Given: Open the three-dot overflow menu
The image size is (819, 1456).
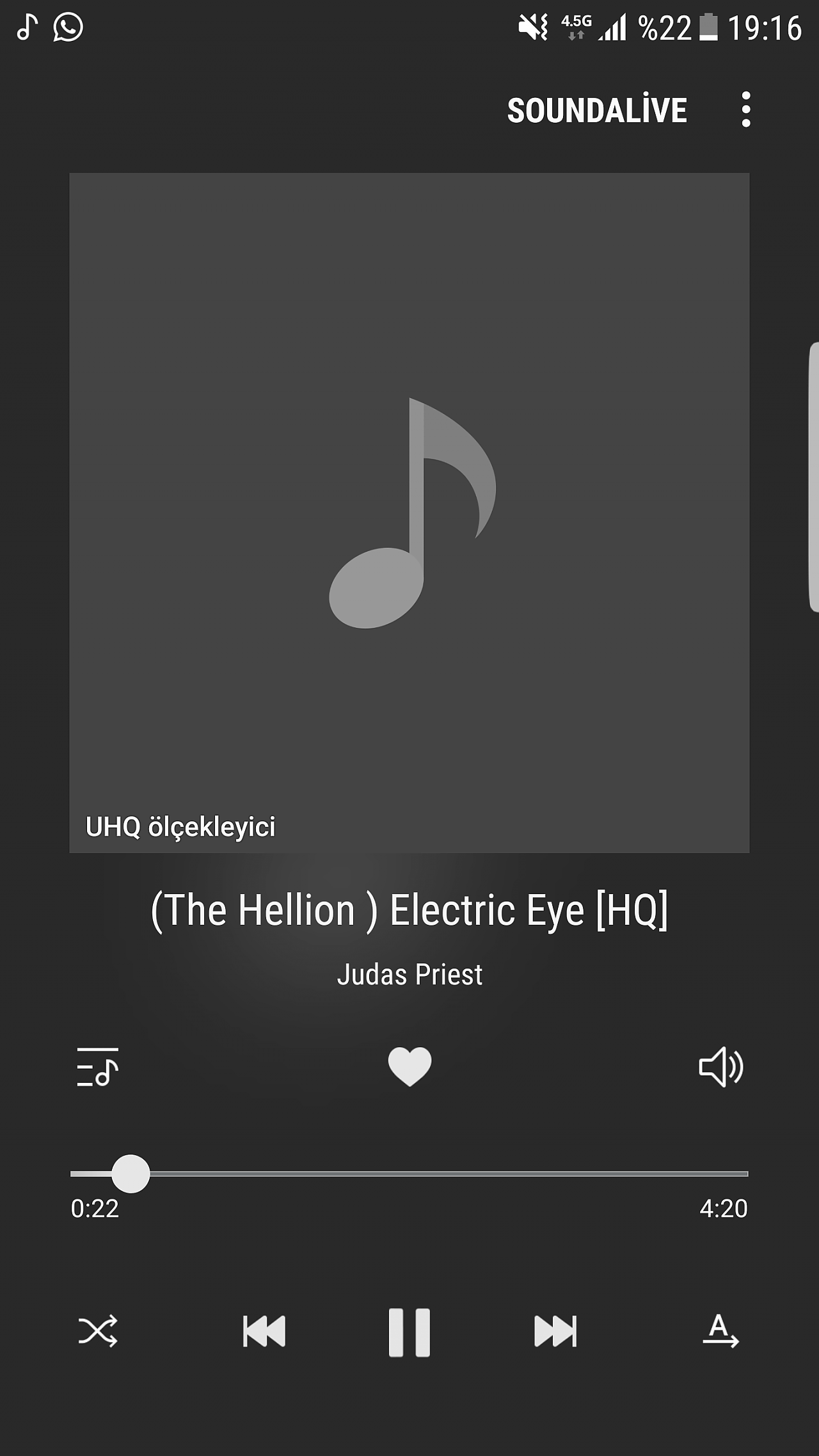Looking at the screenshot, I should (x=745, y=109).
